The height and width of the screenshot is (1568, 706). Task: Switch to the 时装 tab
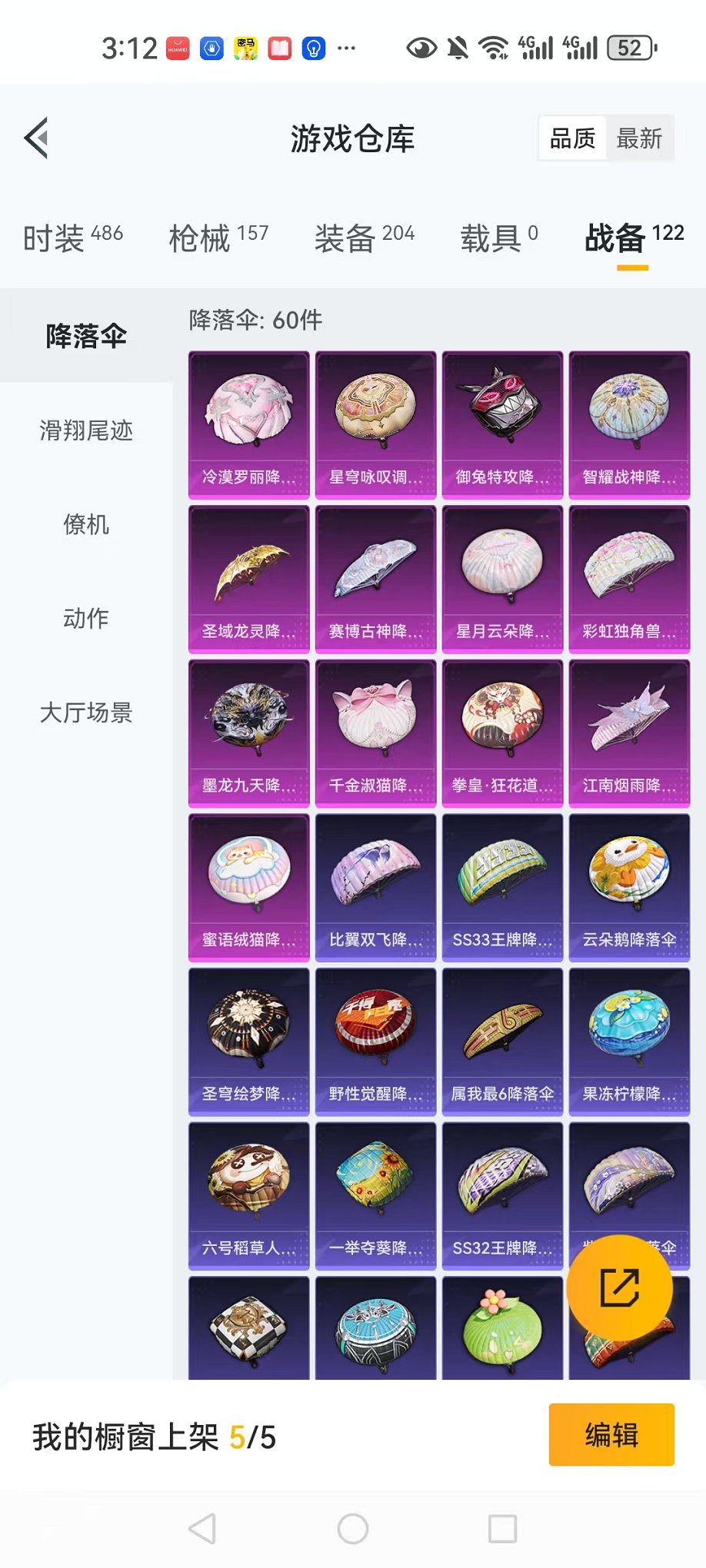coord(73,238)
